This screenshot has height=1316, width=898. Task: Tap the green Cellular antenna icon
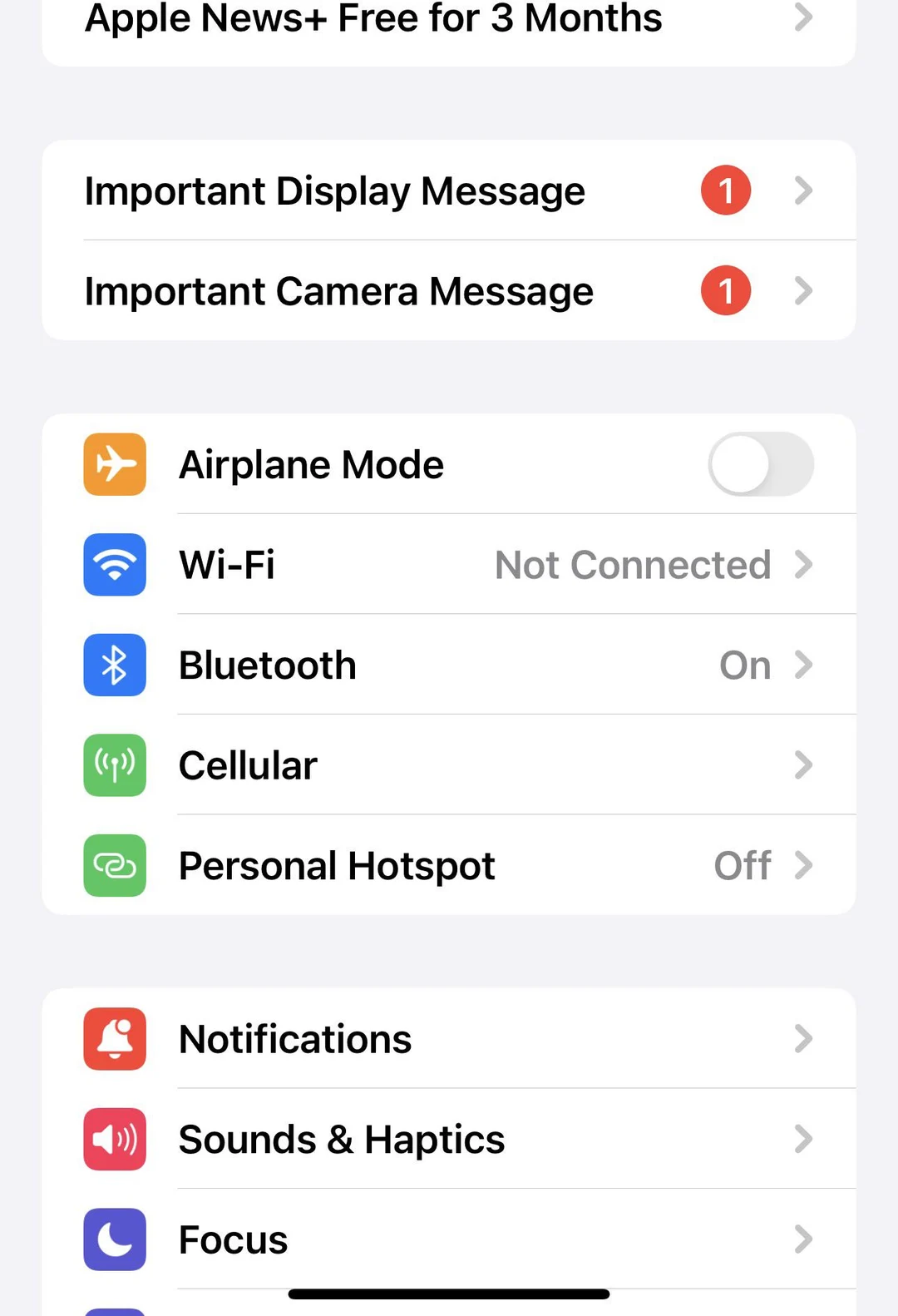pos(114,765)
